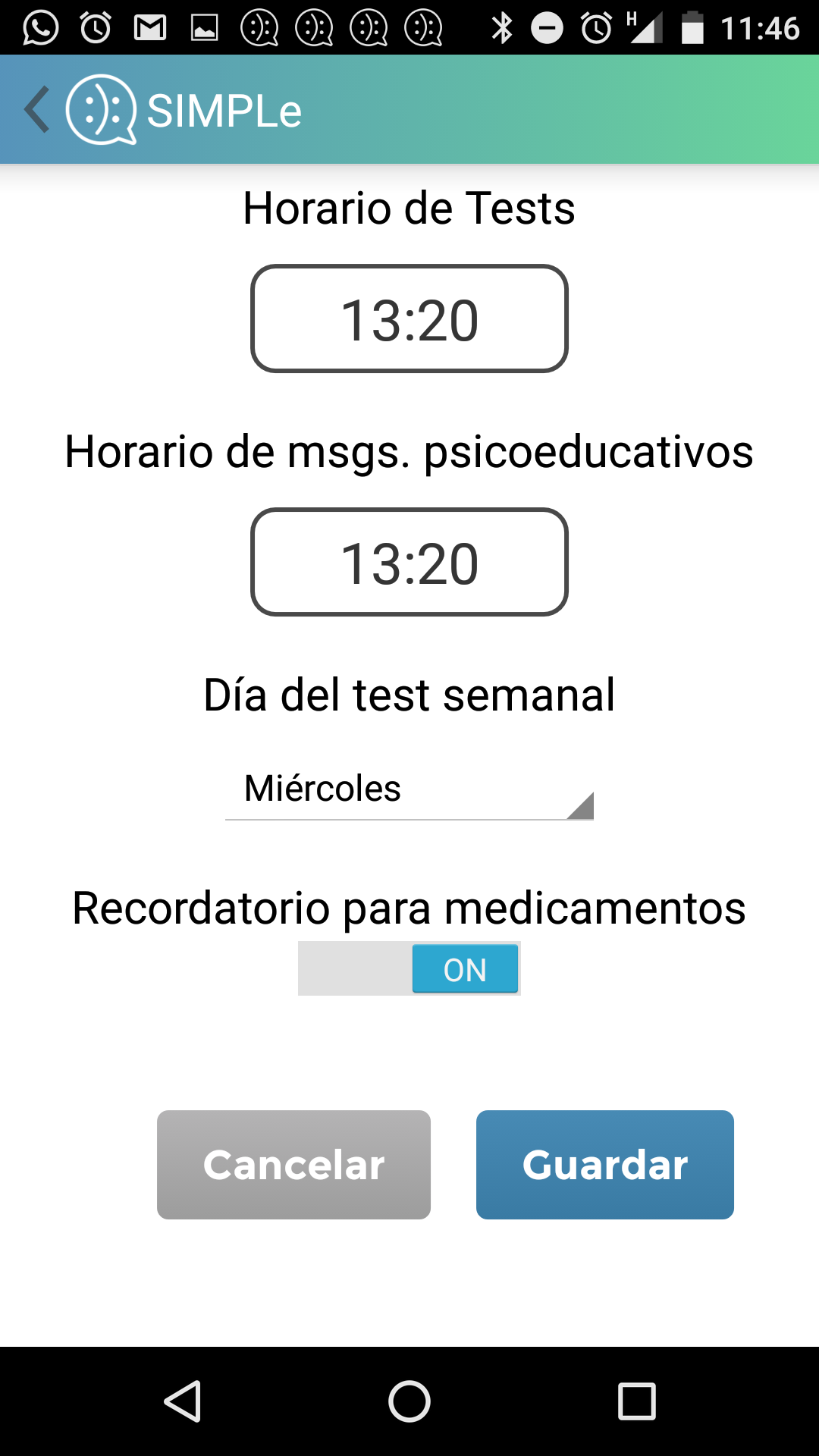Change the Horario de Tests time

click(409, 319)
